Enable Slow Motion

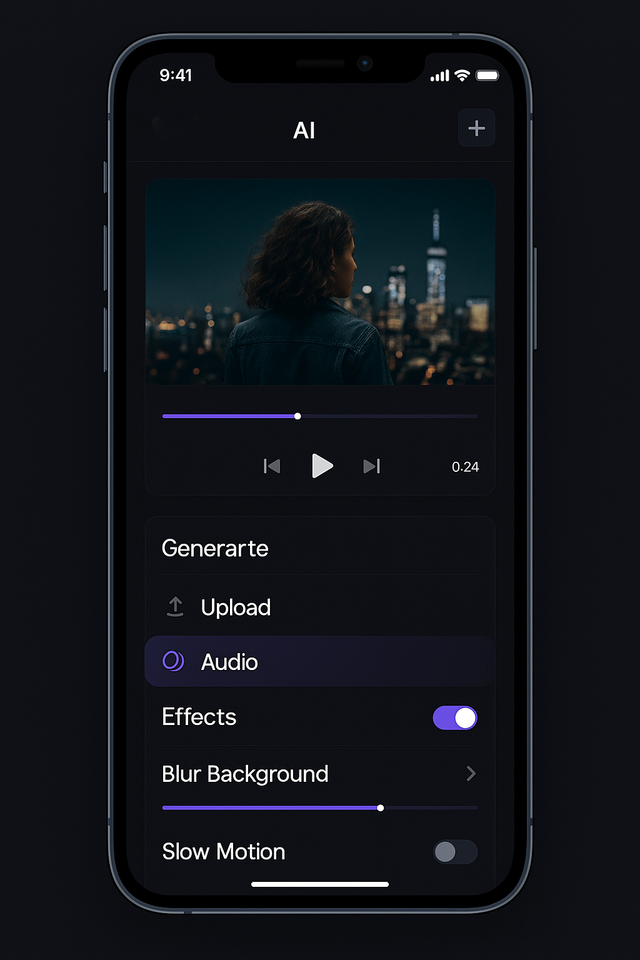pyautogui.click(x=454, y=852)
